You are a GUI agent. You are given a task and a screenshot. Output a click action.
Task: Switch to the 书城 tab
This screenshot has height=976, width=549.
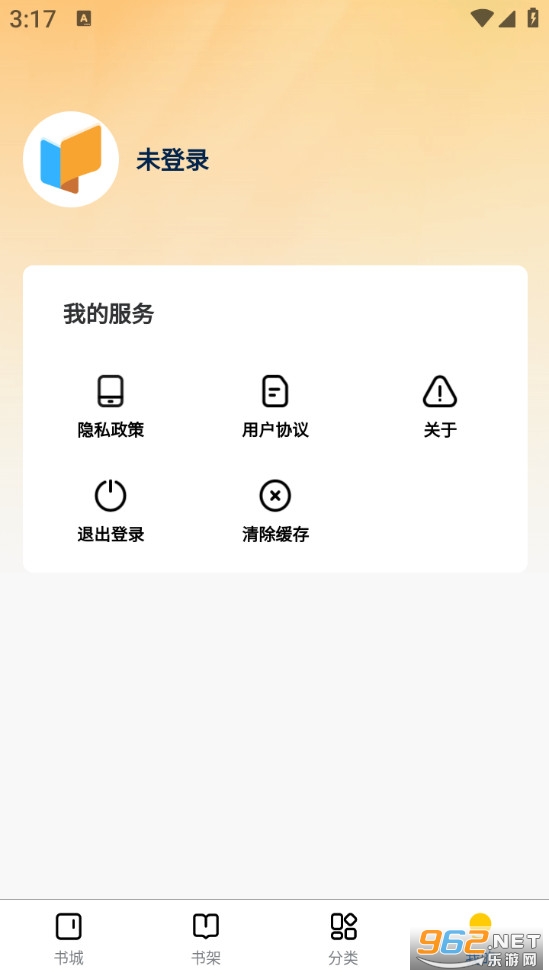point(68,939)
